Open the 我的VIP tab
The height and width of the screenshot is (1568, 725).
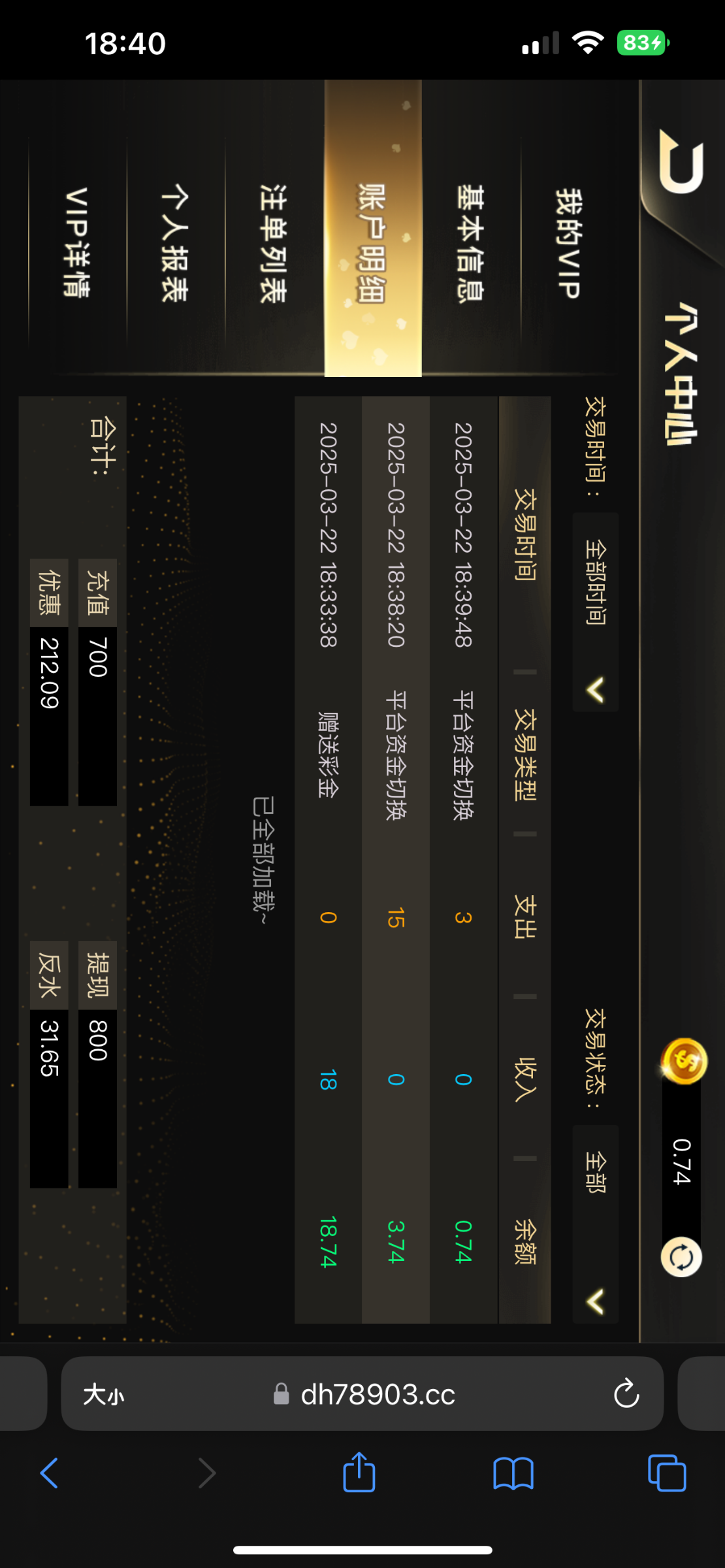pos(568,243)
